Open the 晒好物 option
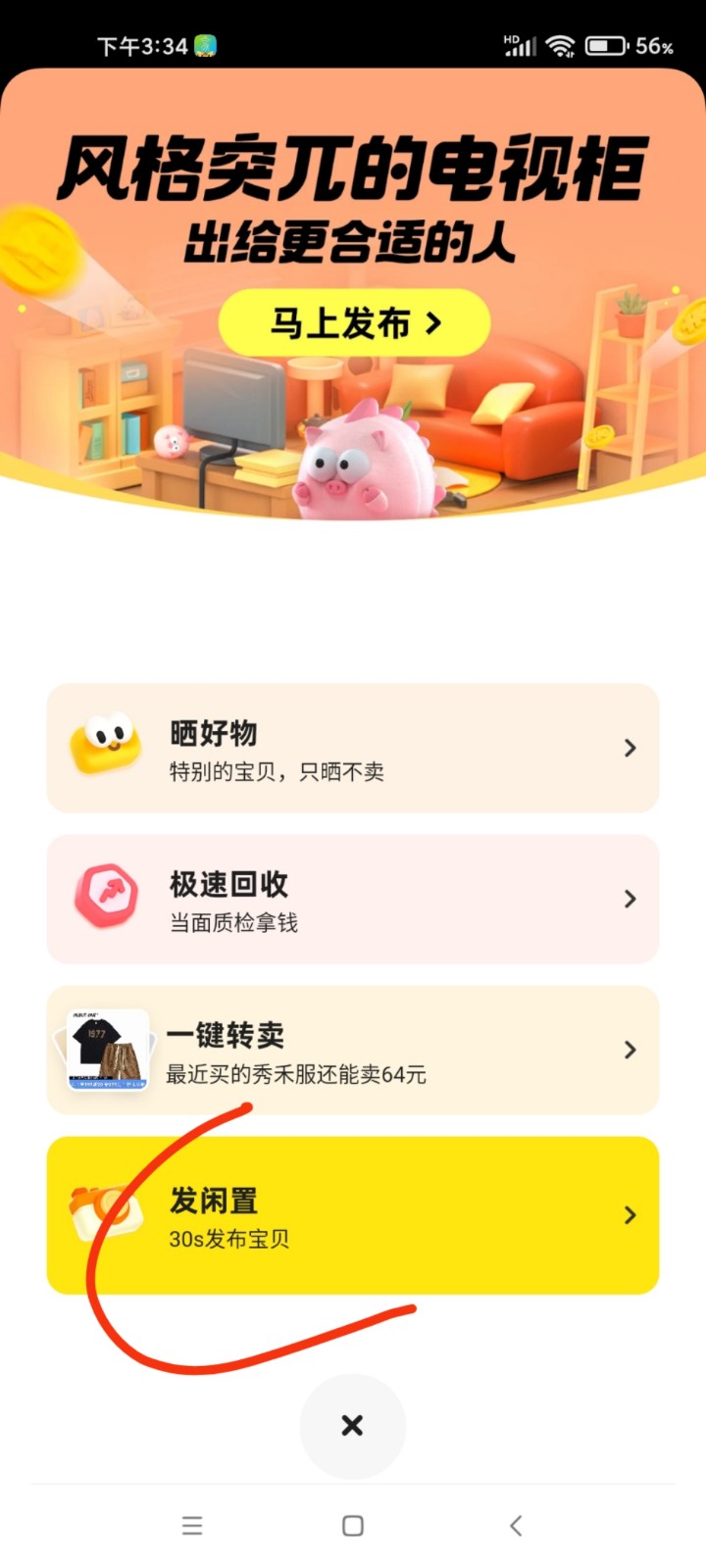The height and width of the screenshot is (1568, 706). pos(353,749)
